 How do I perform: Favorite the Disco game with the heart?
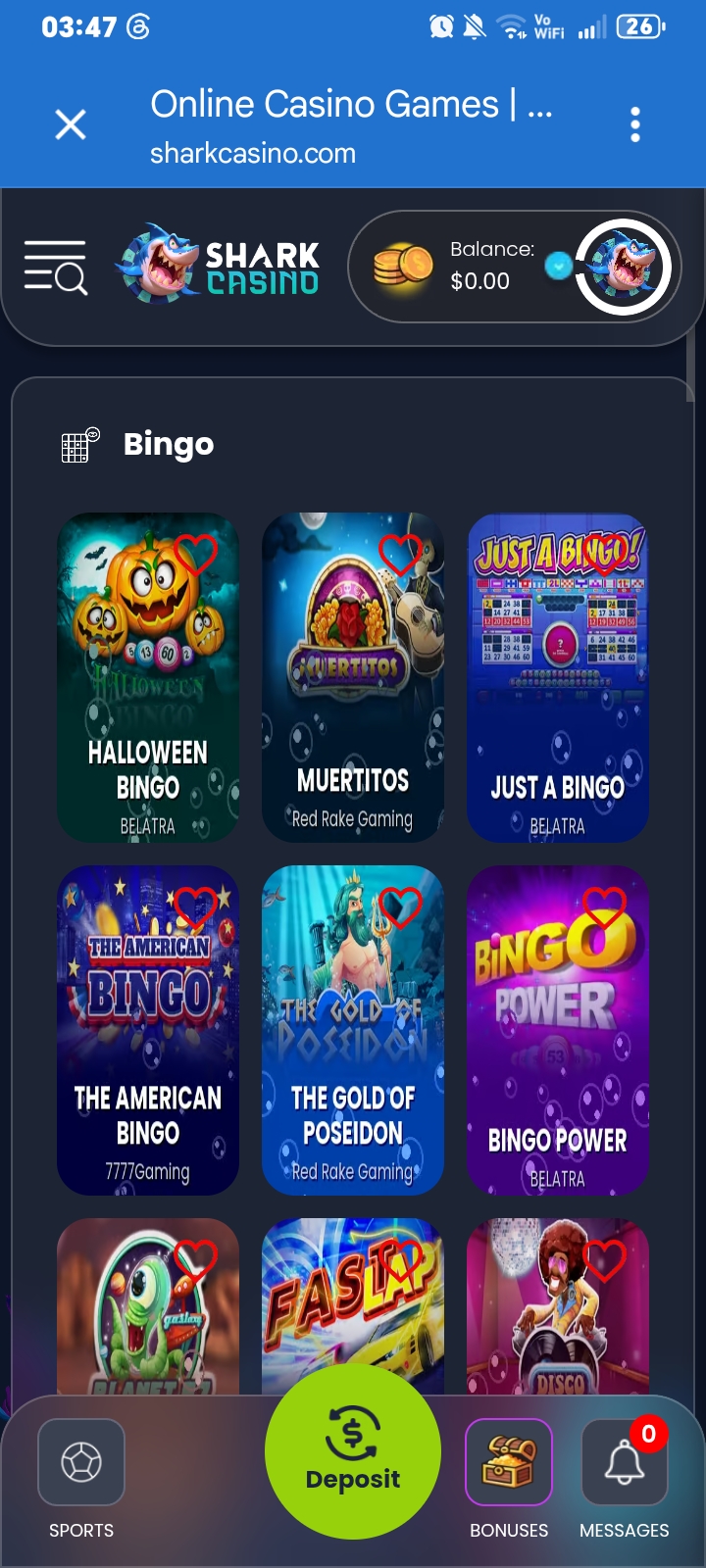[x=604, y=1260]
